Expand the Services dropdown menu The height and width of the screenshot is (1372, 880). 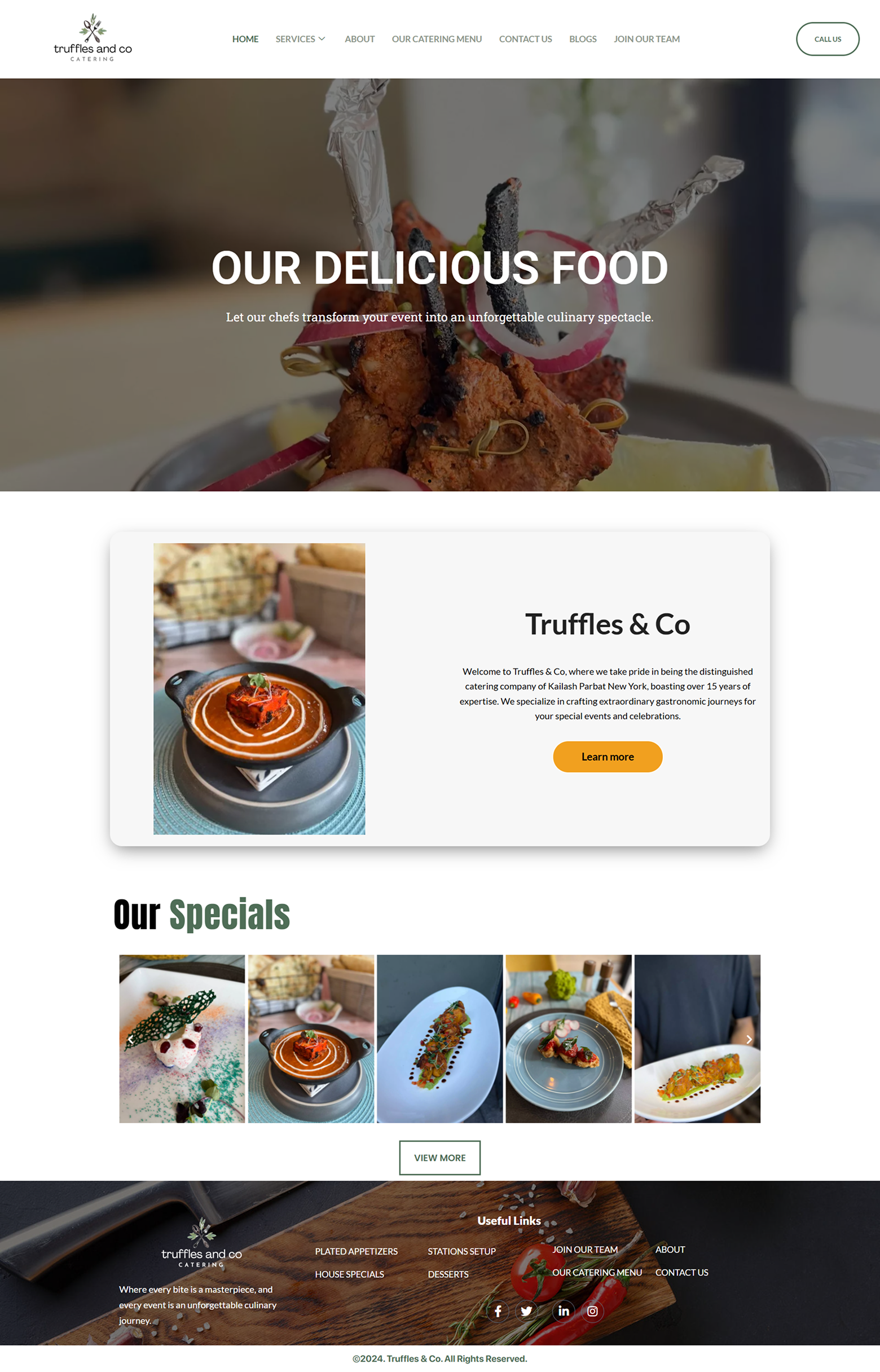pyautogui.click(x=300, y=39)
